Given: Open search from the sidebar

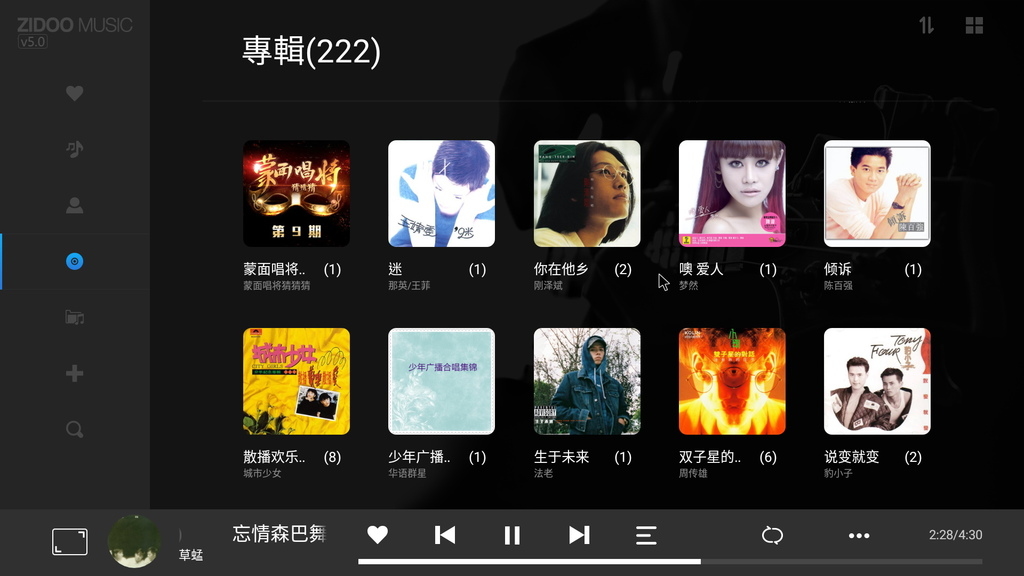Looking at the screenshot, I should pyautogui.click(x=74, y=429).
